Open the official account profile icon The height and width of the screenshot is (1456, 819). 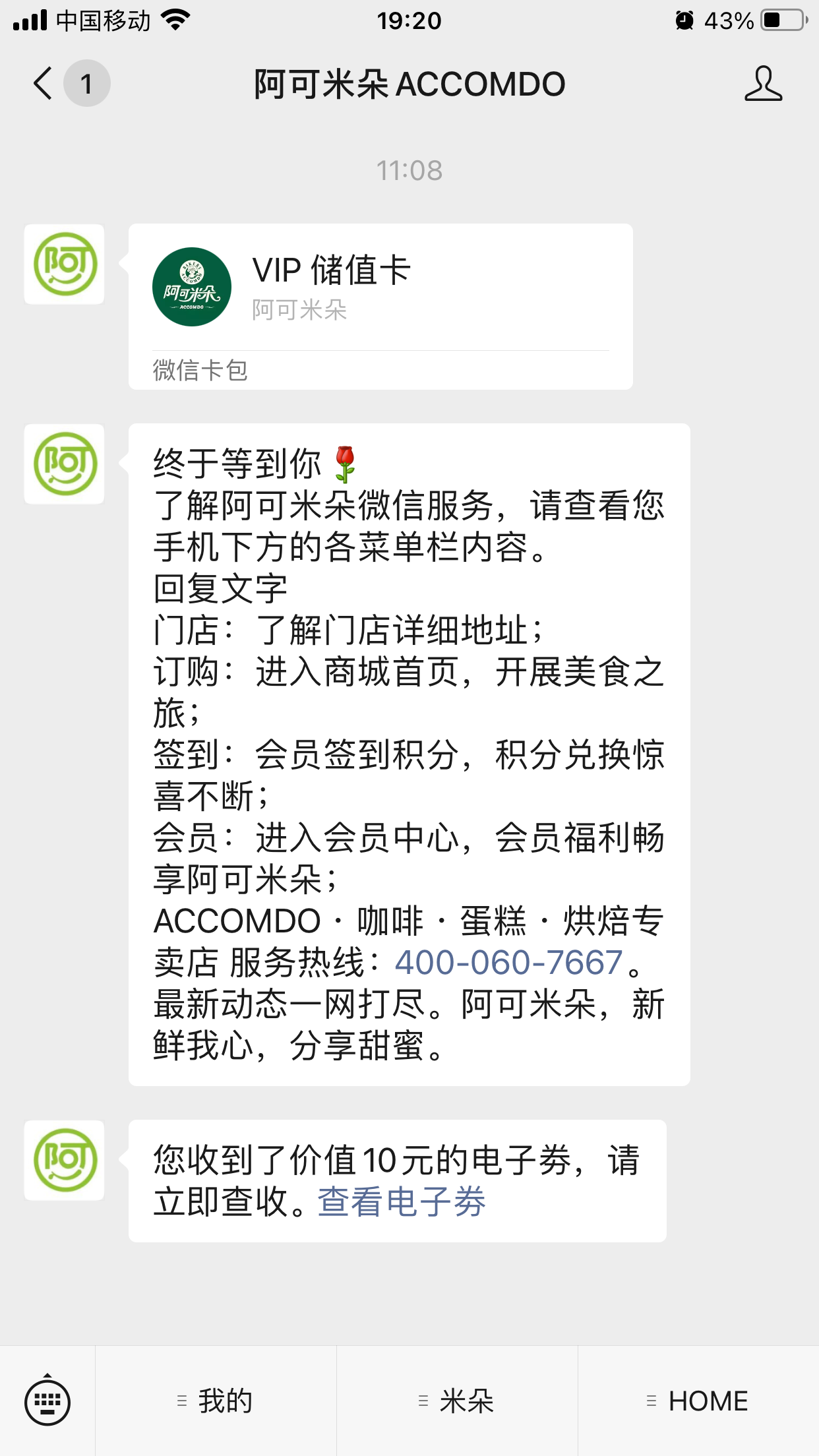[763, 84]
